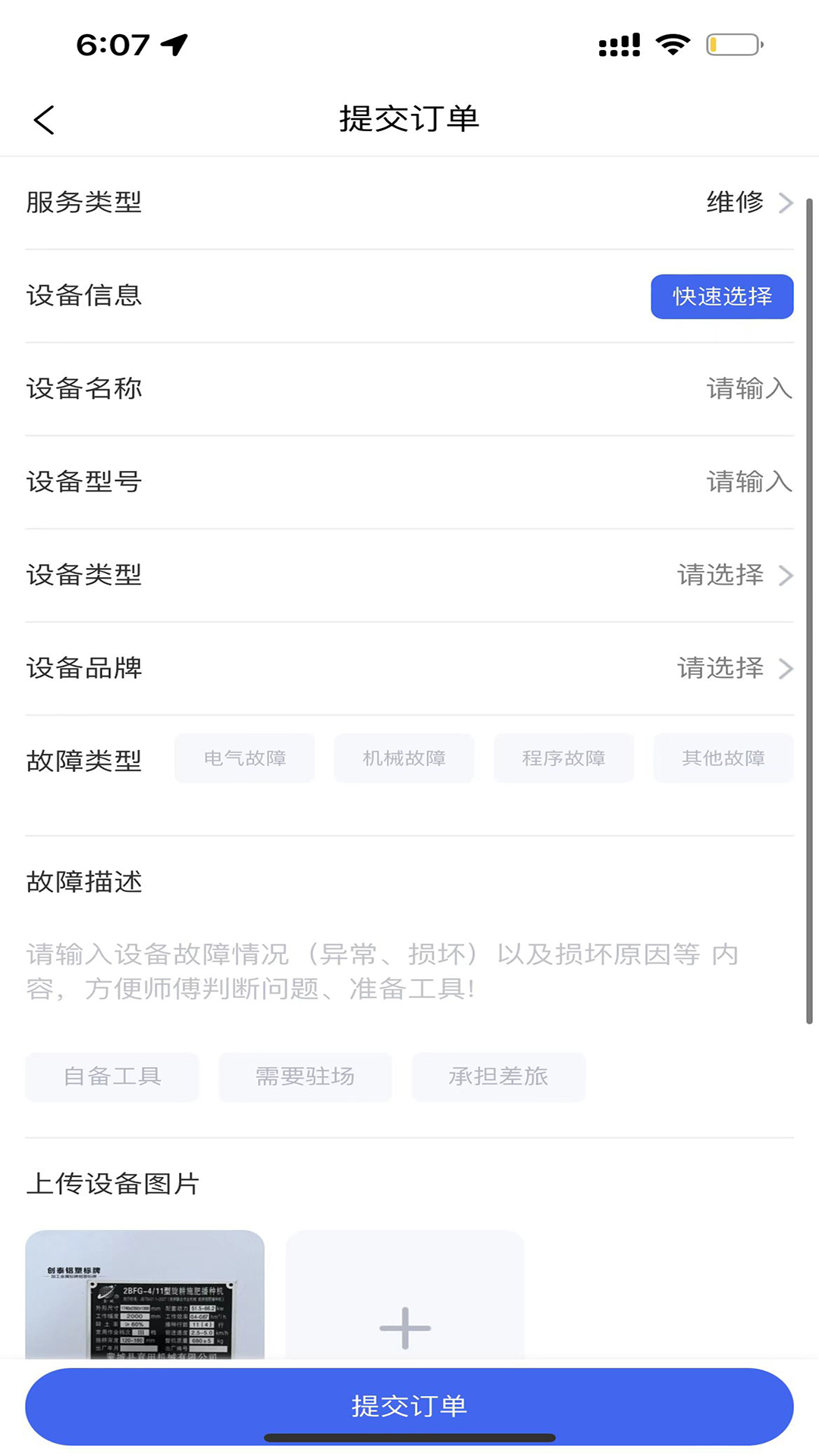Select the 电气故障 fault type chip
Screen dimensions: 819x1456
244,758
